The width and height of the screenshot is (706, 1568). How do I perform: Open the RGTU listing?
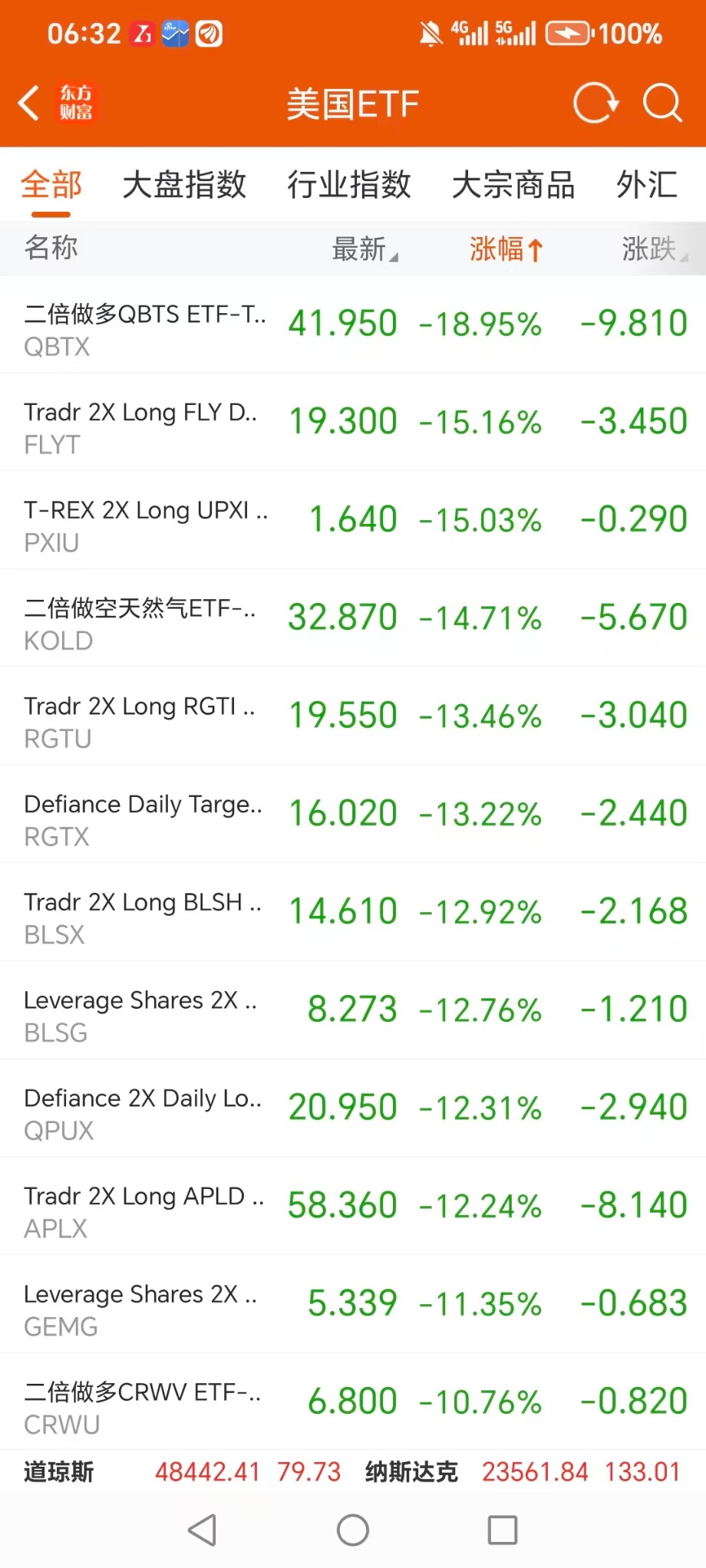(x=353, y=716)
